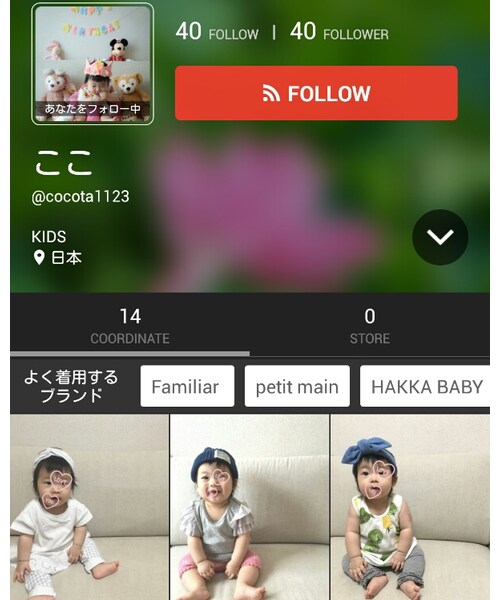
Task: Select the Familiar brand chip
Action: click(x=187, y=386)
